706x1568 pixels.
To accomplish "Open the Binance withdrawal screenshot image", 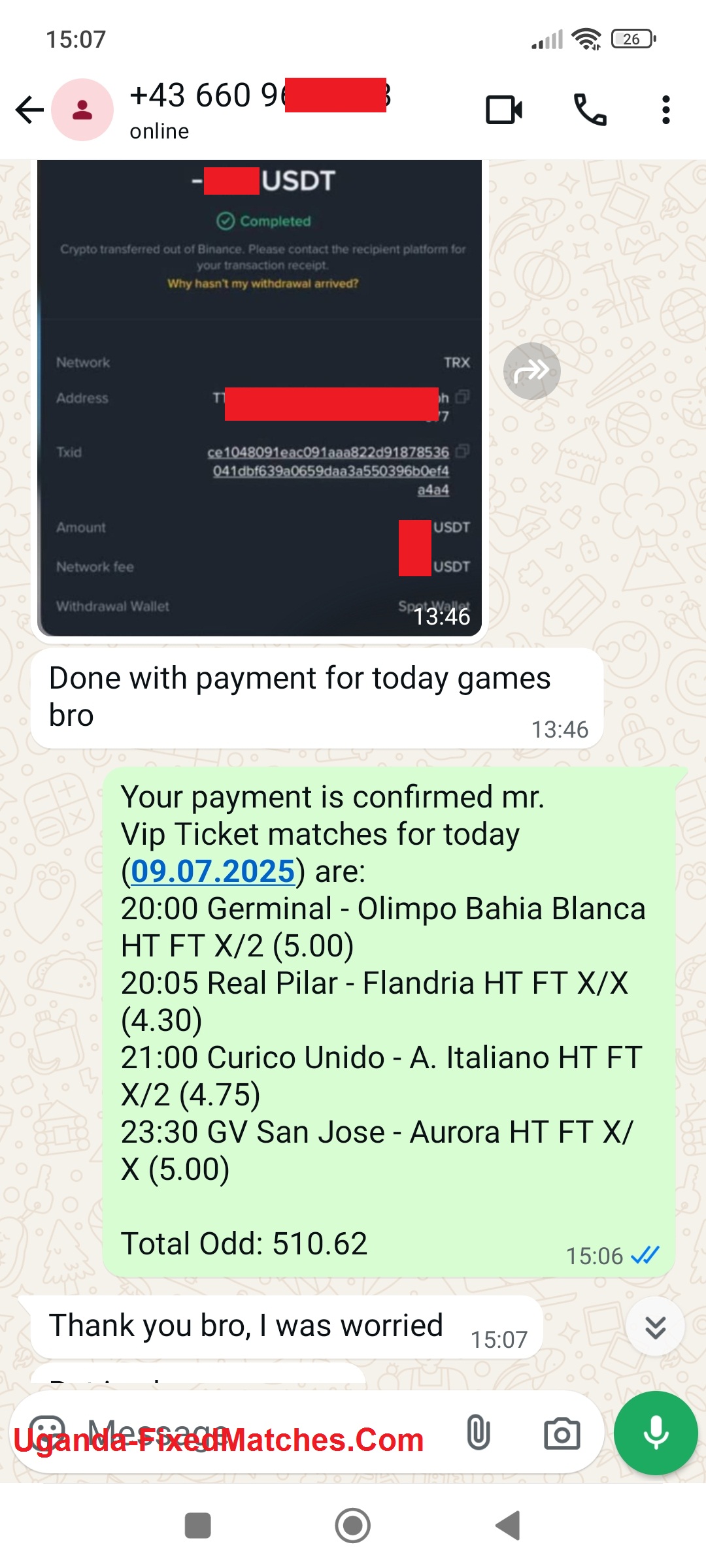I will (260, 398).
